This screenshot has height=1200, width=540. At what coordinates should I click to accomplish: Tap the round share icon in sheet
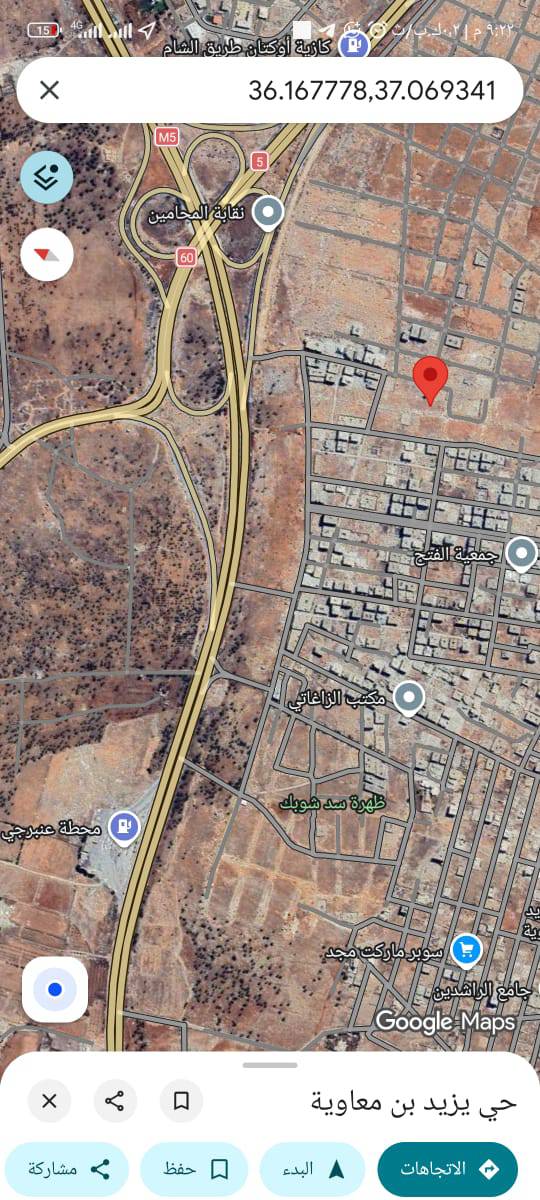pos(115,1102)
